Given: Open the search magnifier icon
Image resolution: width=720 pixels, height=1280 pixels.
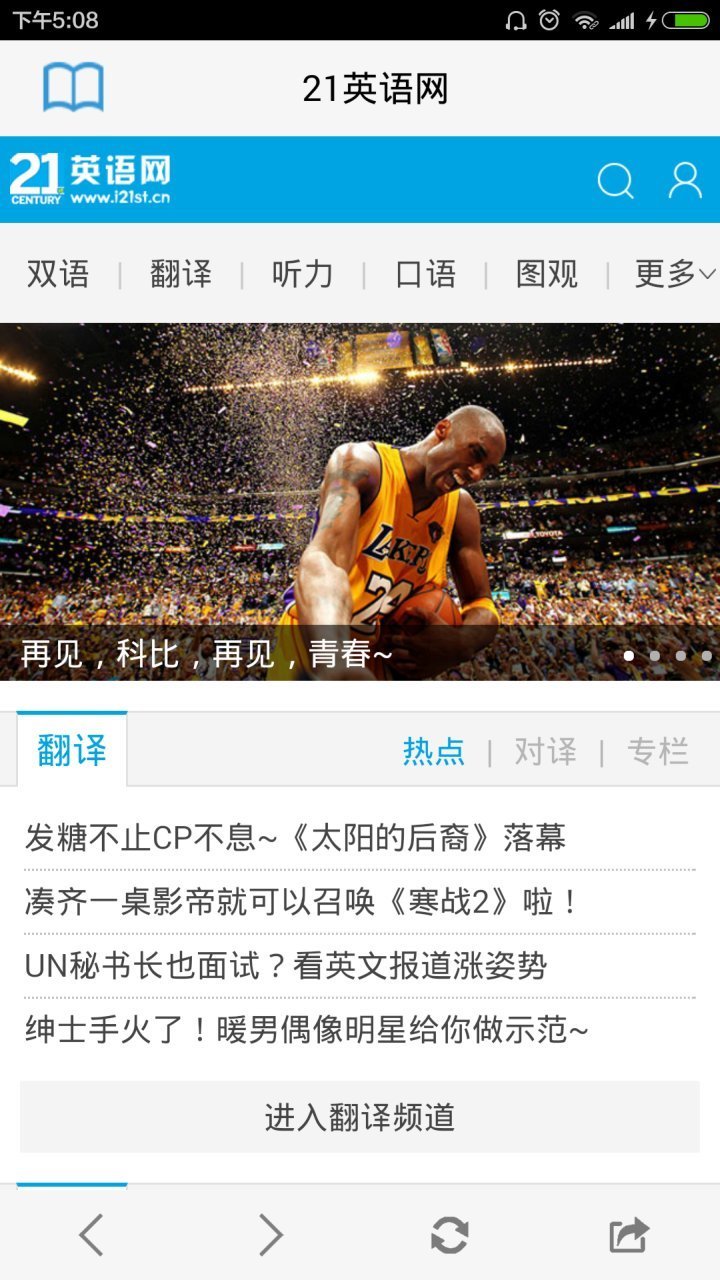Looking at the screenshot, I should [x=615, y=181].
